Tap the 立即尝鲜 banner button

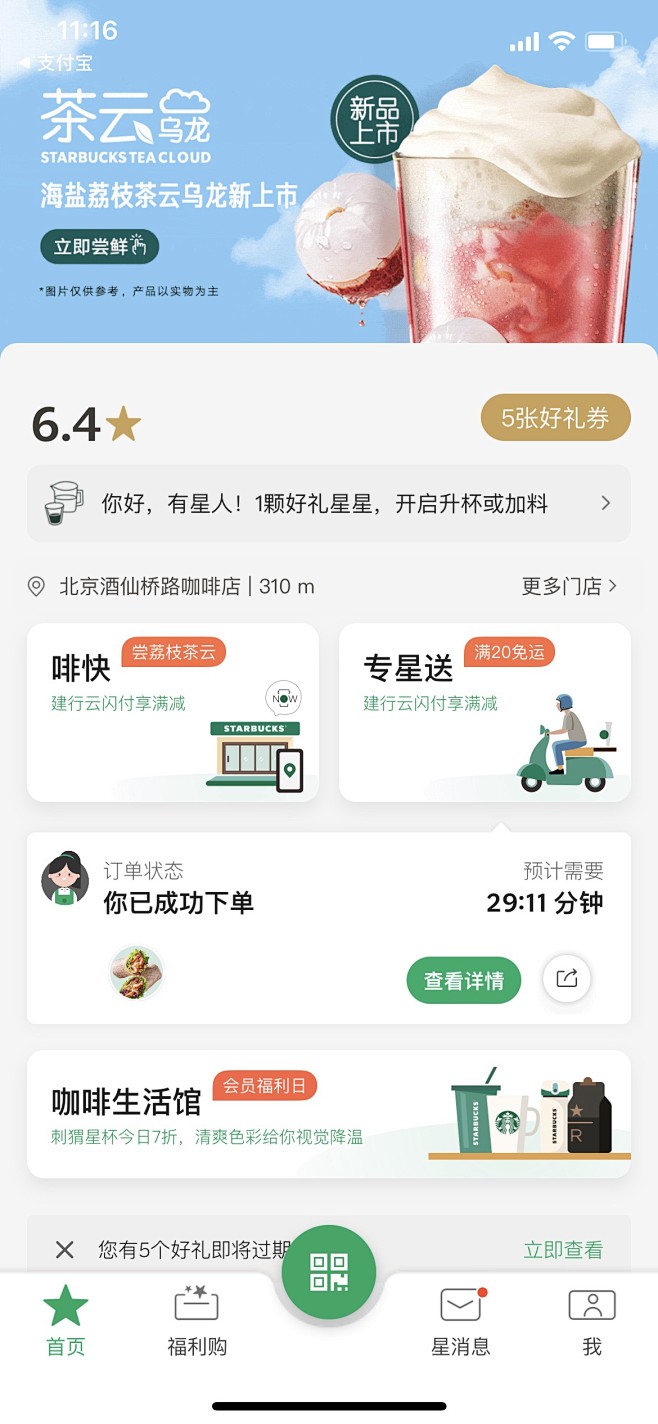99,246
